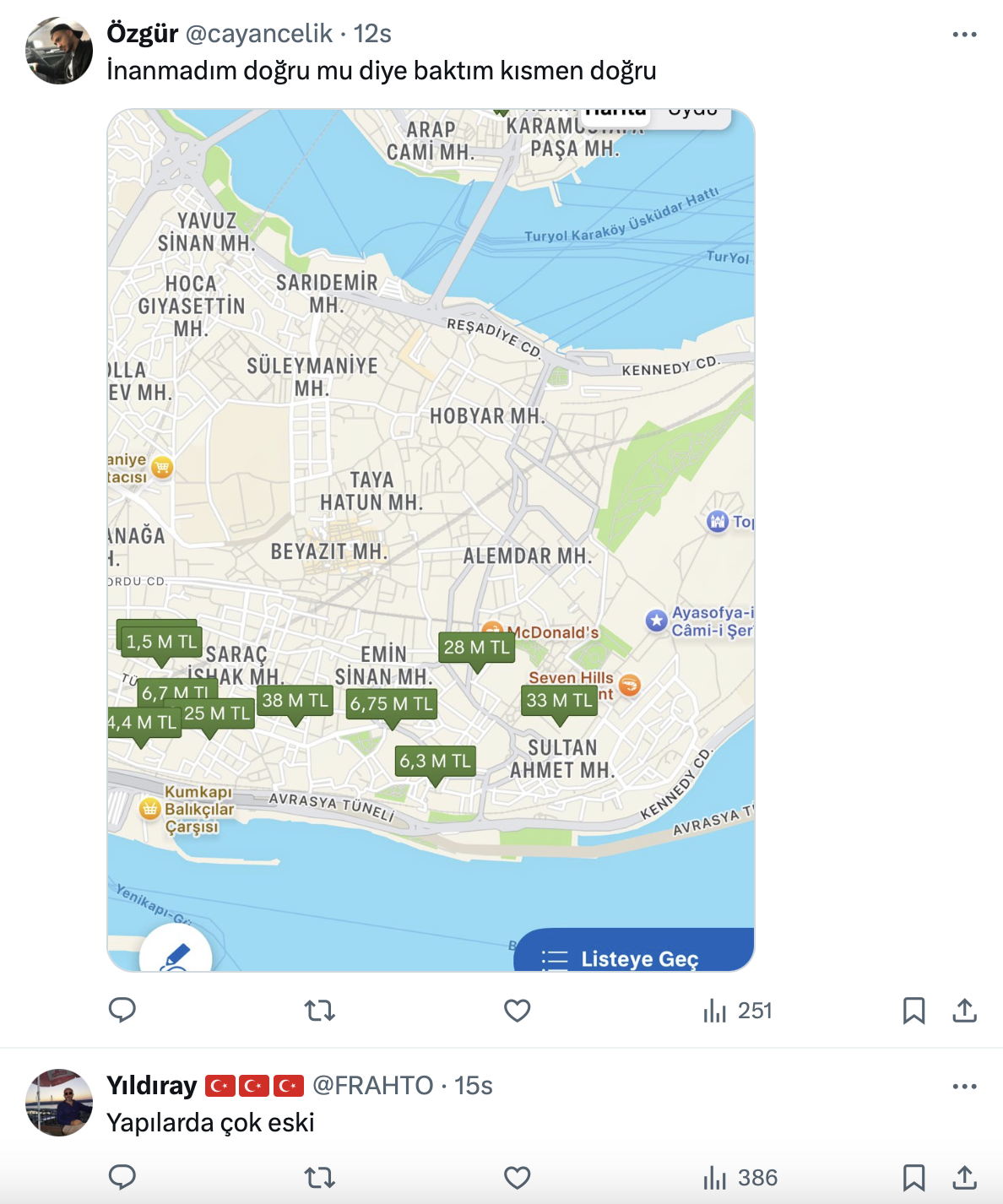
Task: Share Yıldıray's tweet
Action: click(964, 1177)
